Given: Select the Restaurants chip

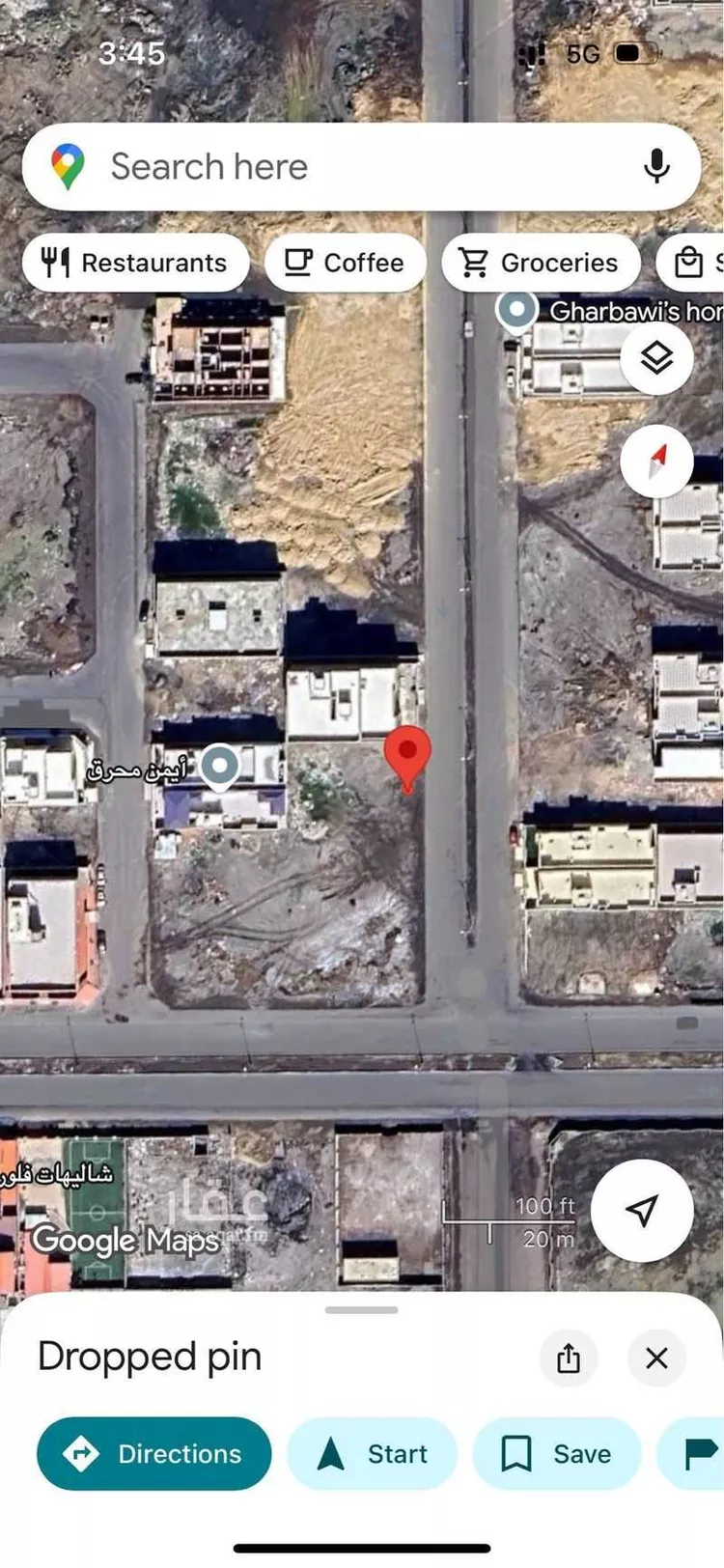Looking at the screenshot, I should pyautogui.click(x=135, y=263).
